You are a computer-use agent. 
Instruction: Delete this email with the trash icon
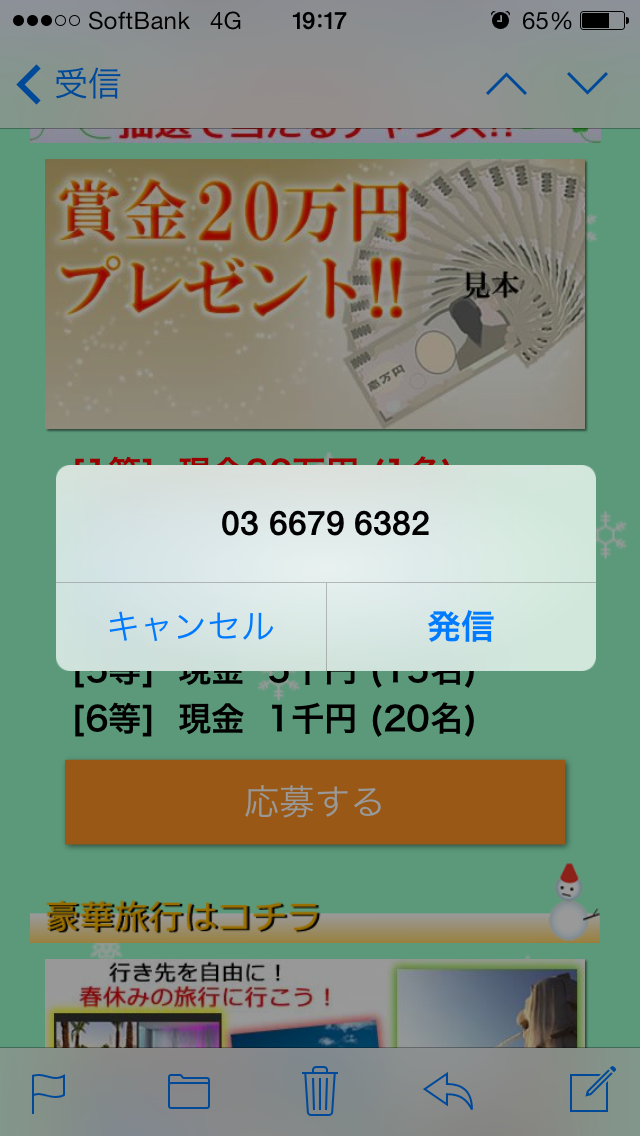click(320, 1091)
